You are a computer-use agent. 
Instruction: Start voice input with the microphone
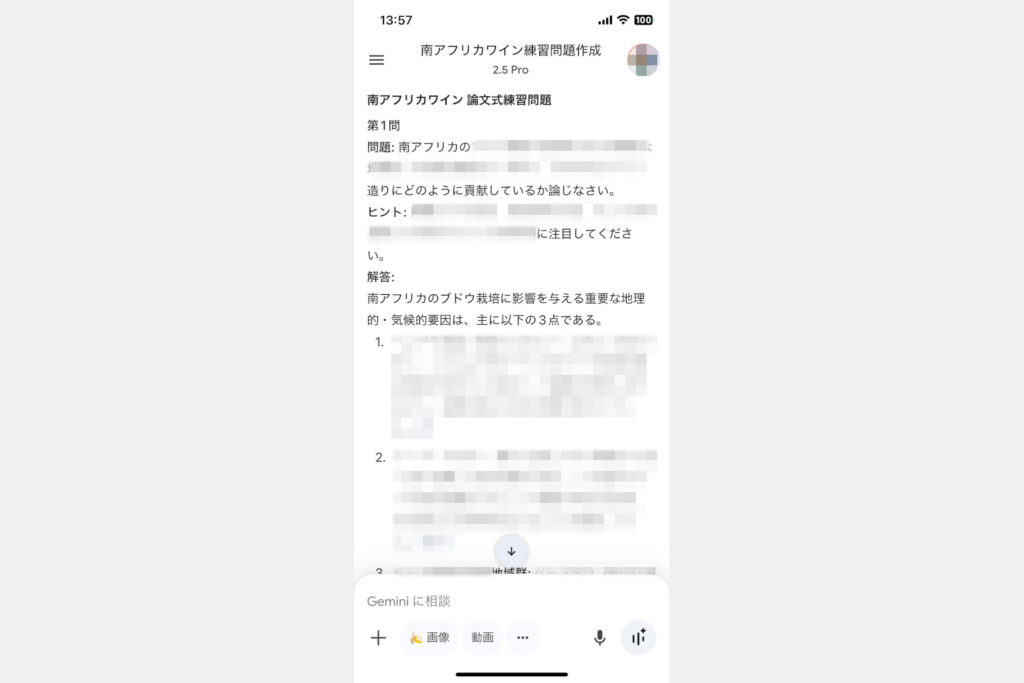599,638
